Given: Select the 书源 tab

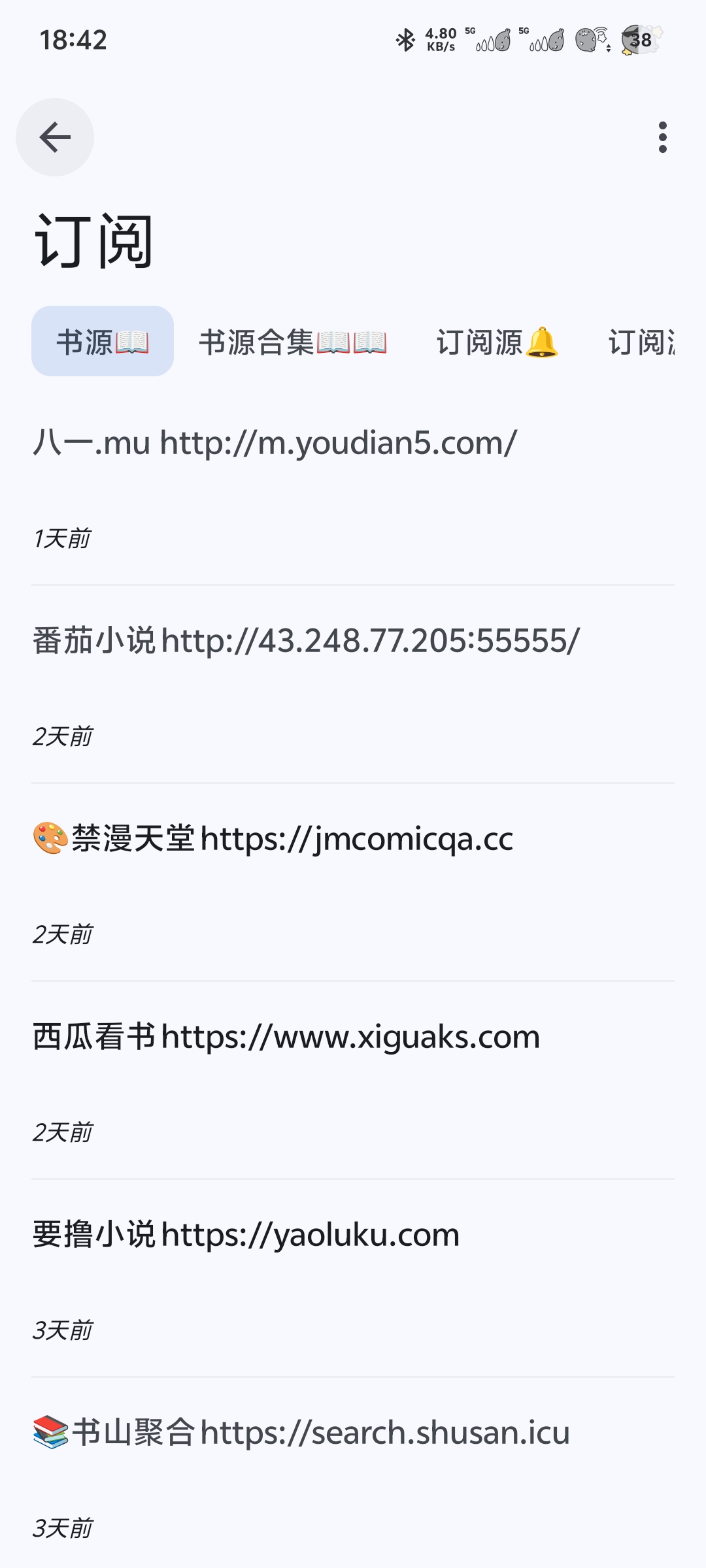Looking at the screenshot, I should pos(103,342).
